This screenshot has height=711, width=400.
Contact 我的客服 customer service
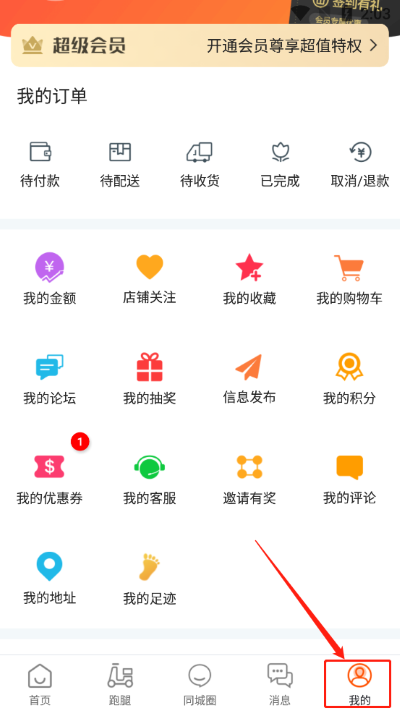(x=150, y=479)
